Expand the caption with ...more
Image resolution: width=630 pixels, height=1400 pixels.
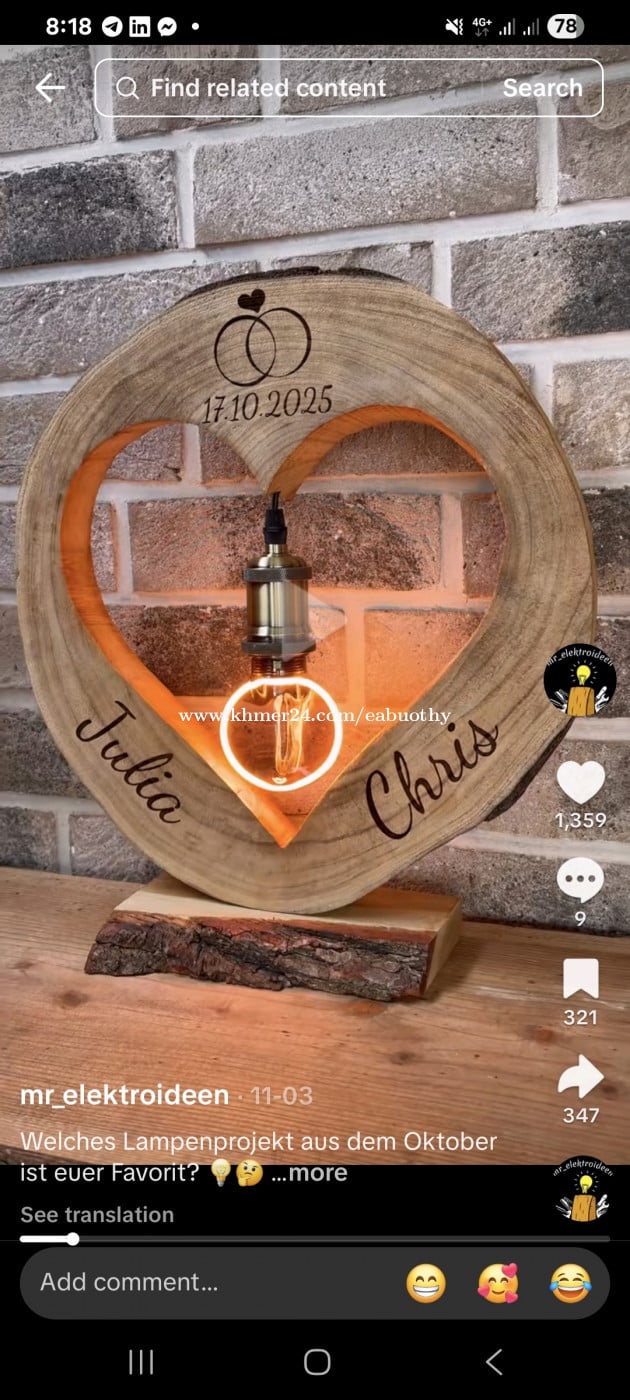[309, 1172]
